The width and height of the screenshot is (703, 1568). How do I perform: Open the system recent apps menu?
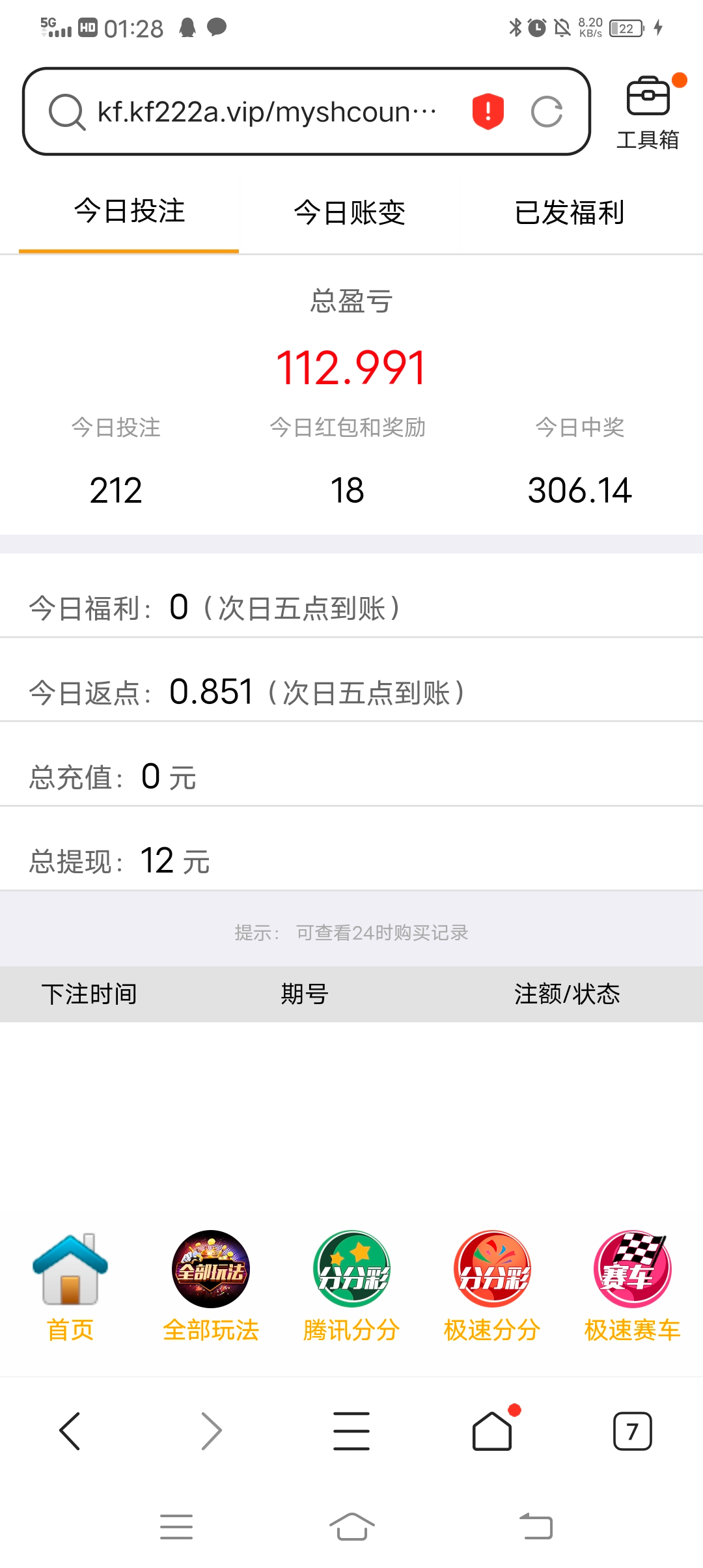pos(176,1527)
